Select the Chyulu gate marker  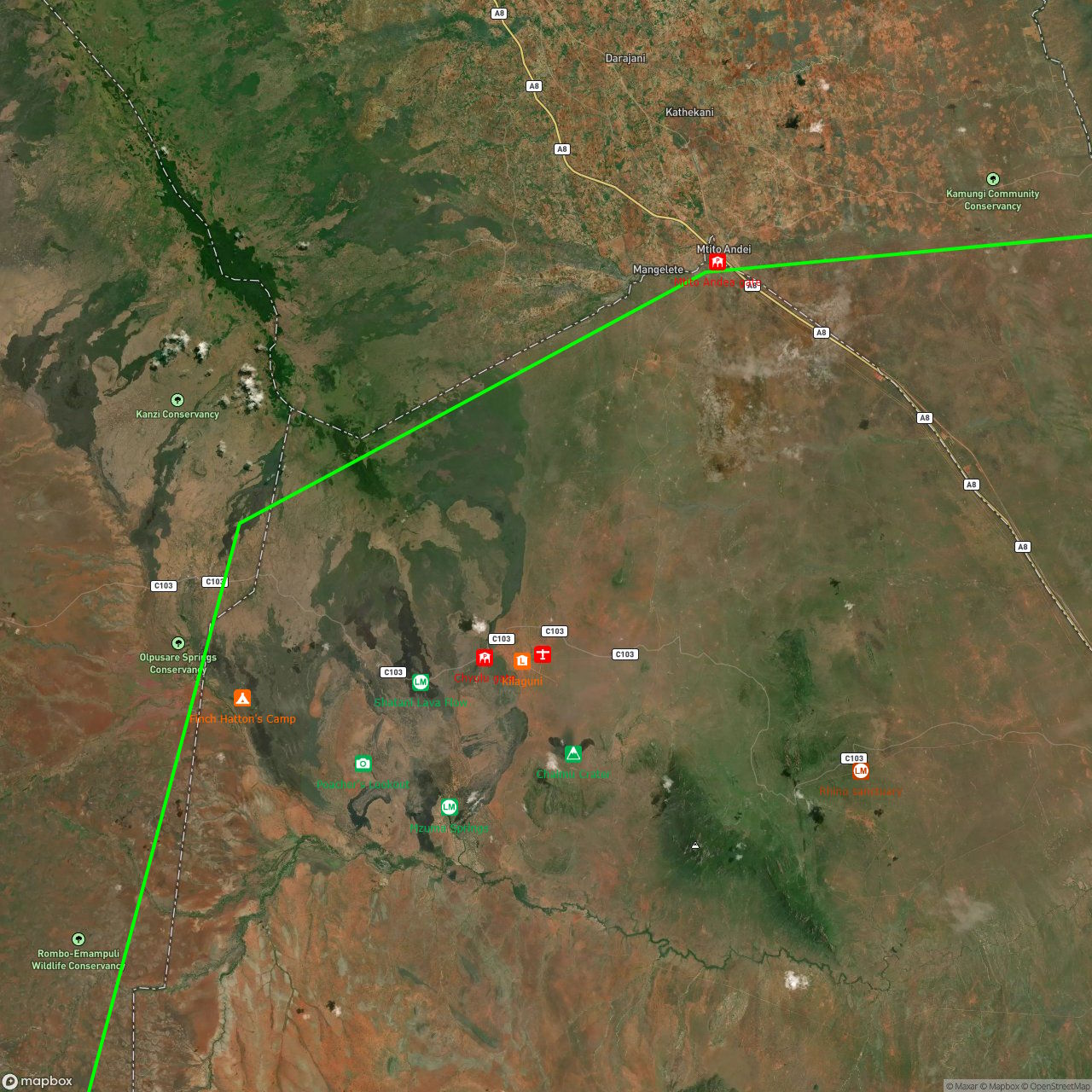click(485, 658)
